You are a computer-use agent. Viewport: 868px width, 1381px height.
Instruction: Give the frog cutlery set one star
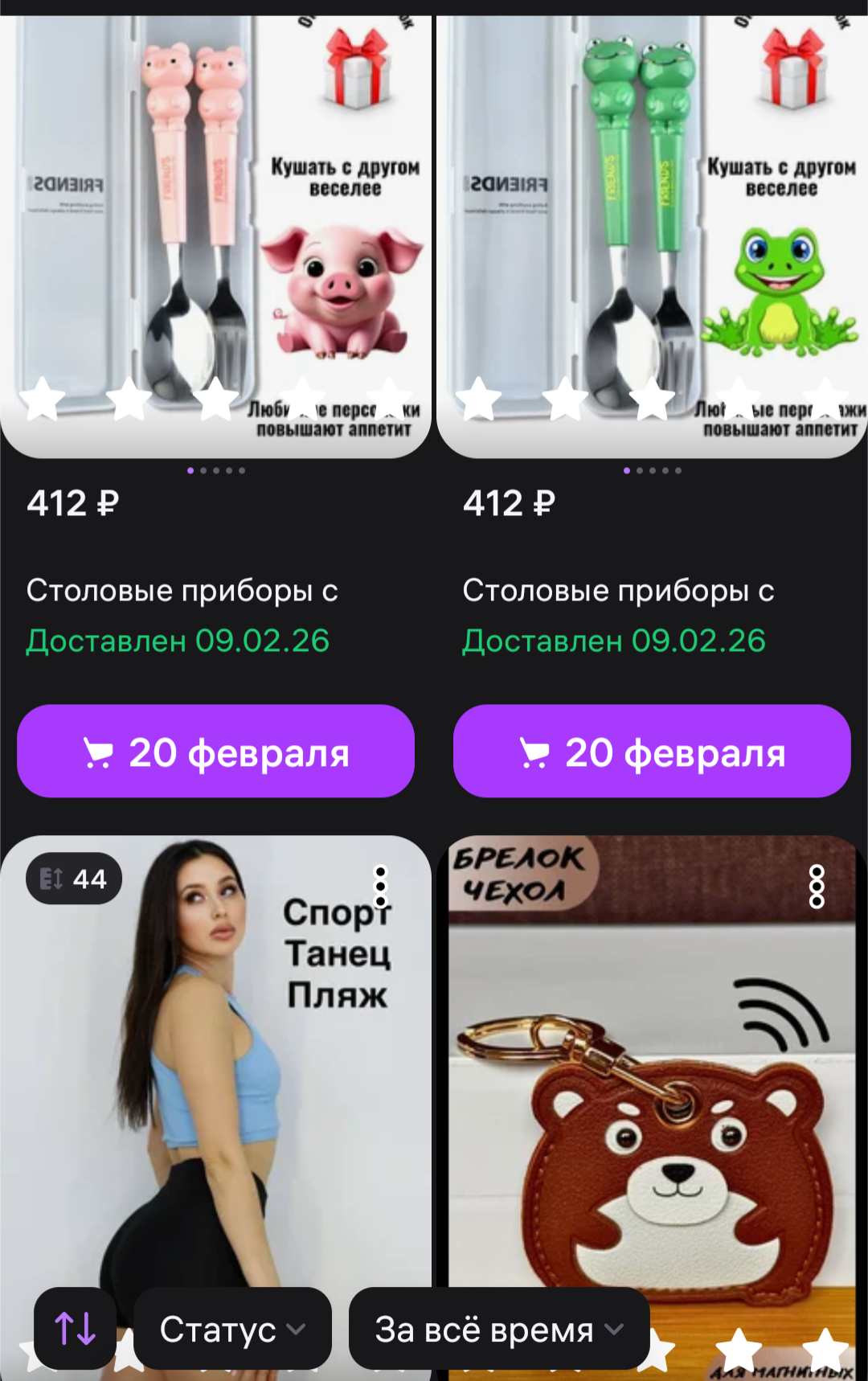coord(478,399)
